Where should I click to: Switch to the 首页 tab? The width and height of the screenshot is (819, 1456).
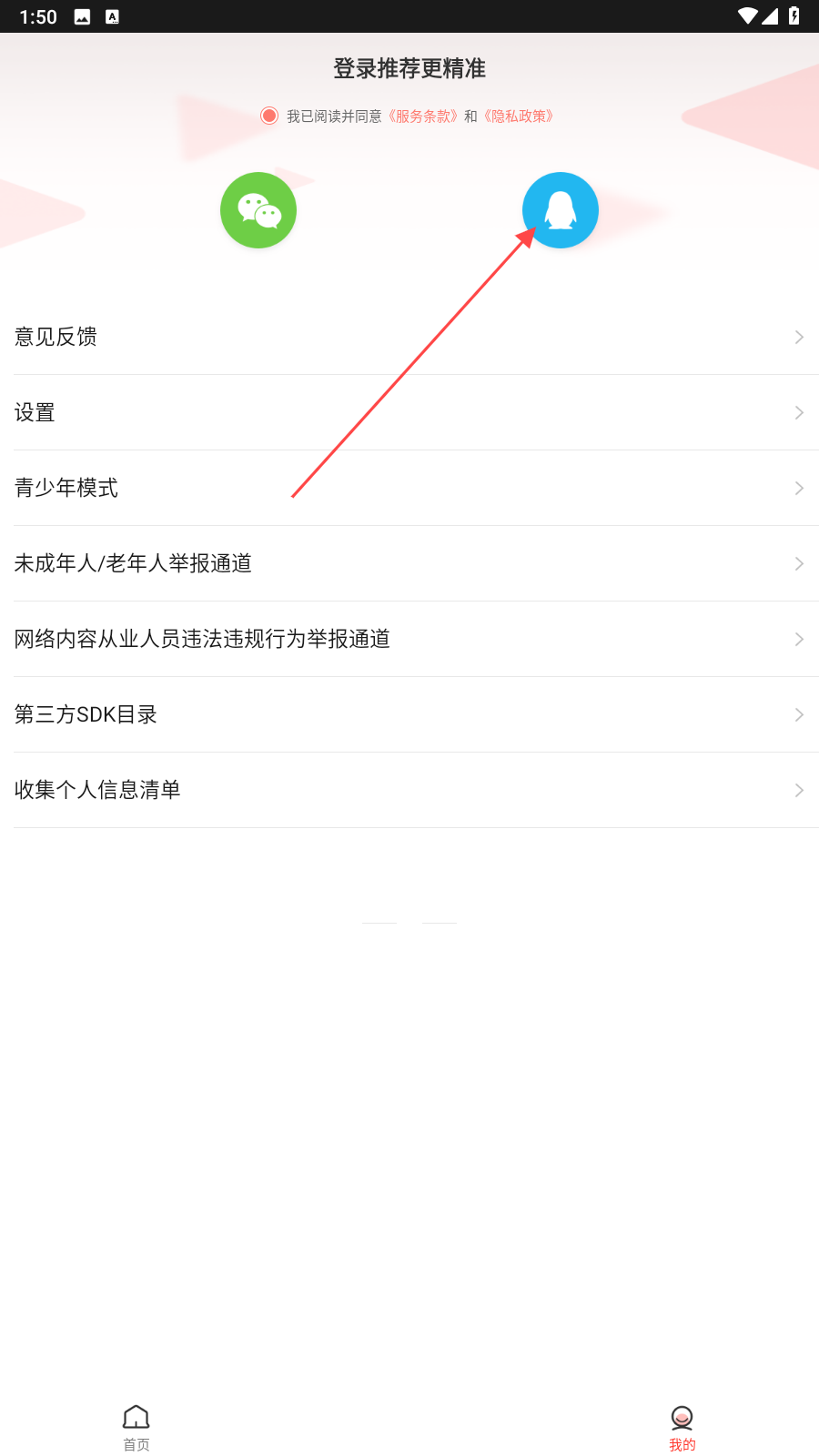click(x=136, y=1428)
